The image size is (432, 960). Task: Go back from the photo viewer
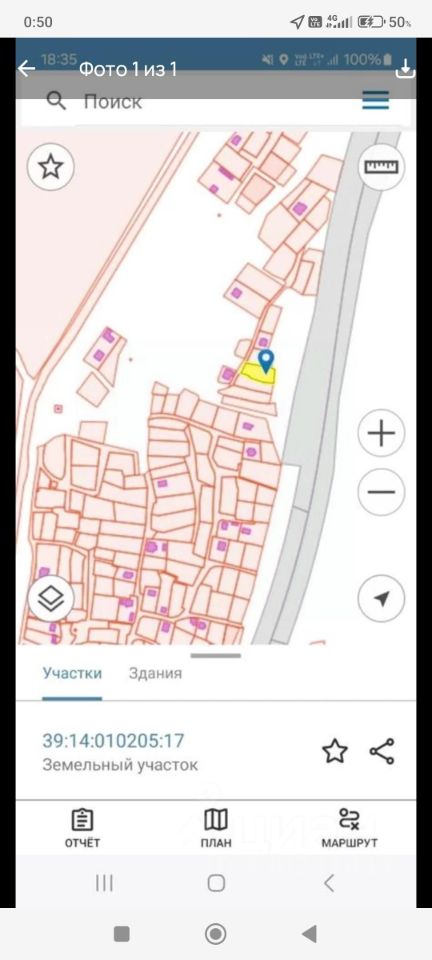click(26, 69)
